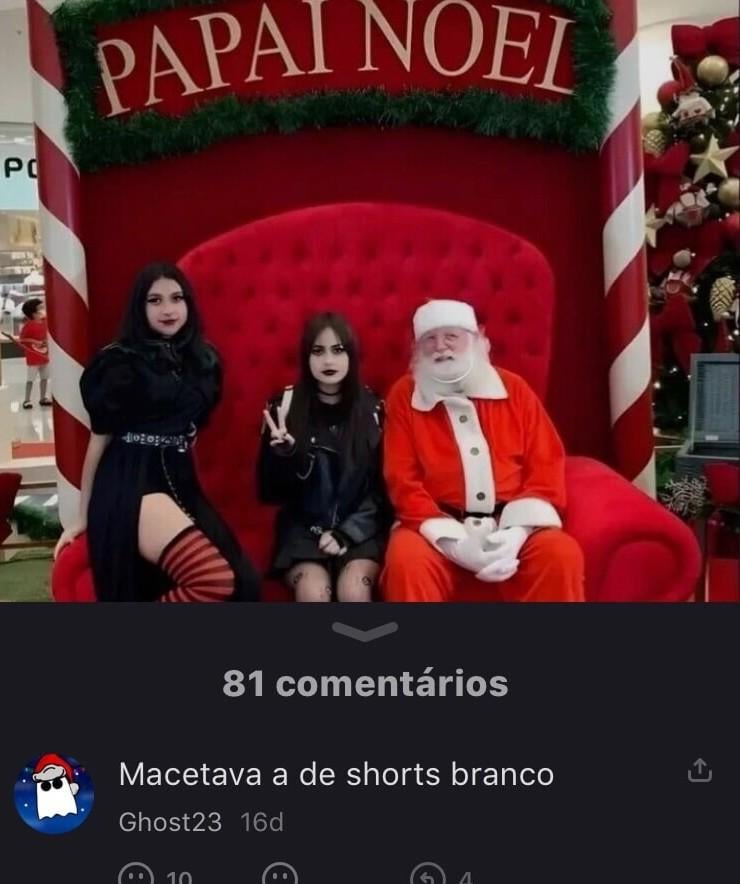Share Ghost23's comment
Viewport: 740px width, 884px height.
coord(700,770)
